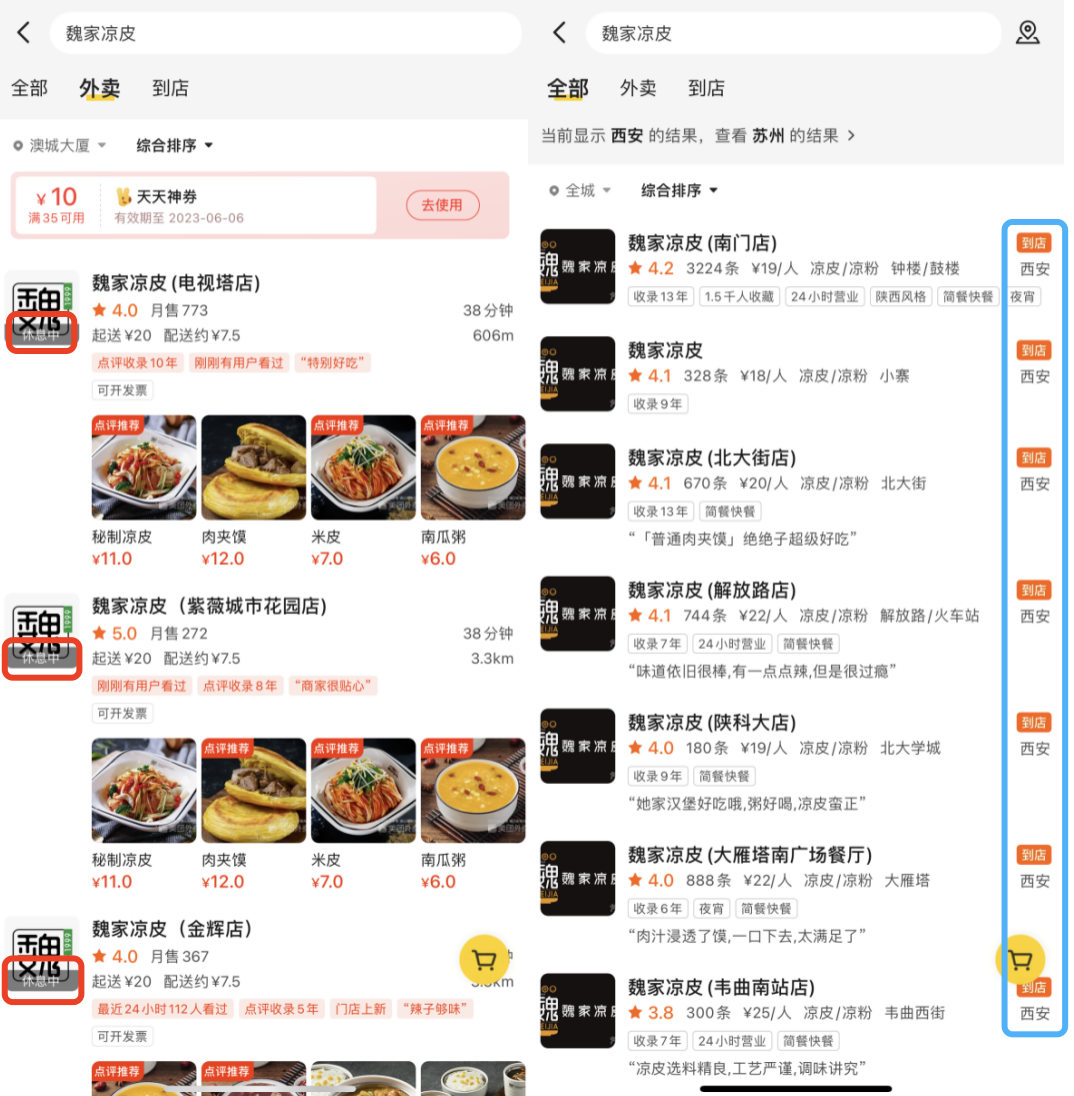The width and height of the screenshot is (1074, 1096).
Task: Tap 去使用 on the 天天神券 coupon
Action: pos(442,205)
